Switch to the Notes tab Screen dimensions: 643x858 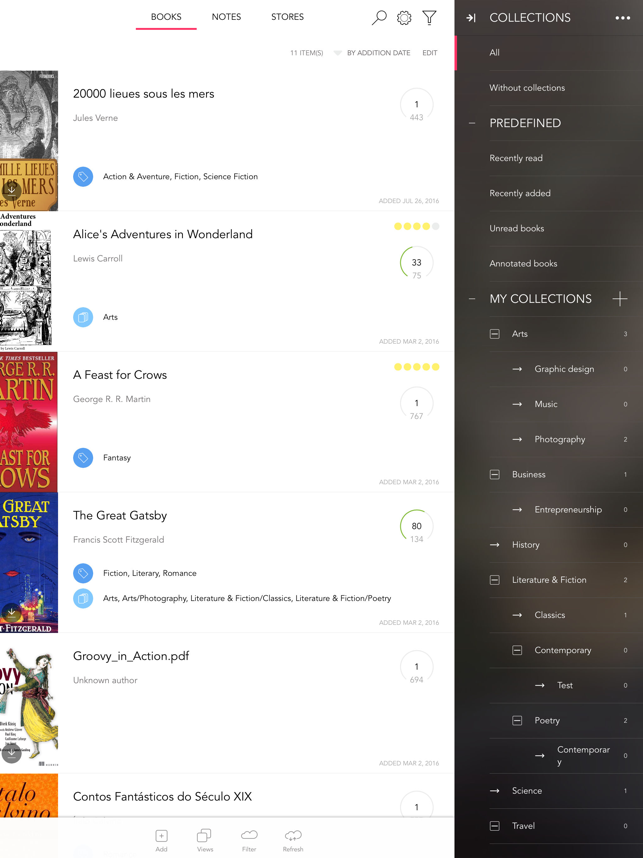pyautogui.click(x=226, y=17)
